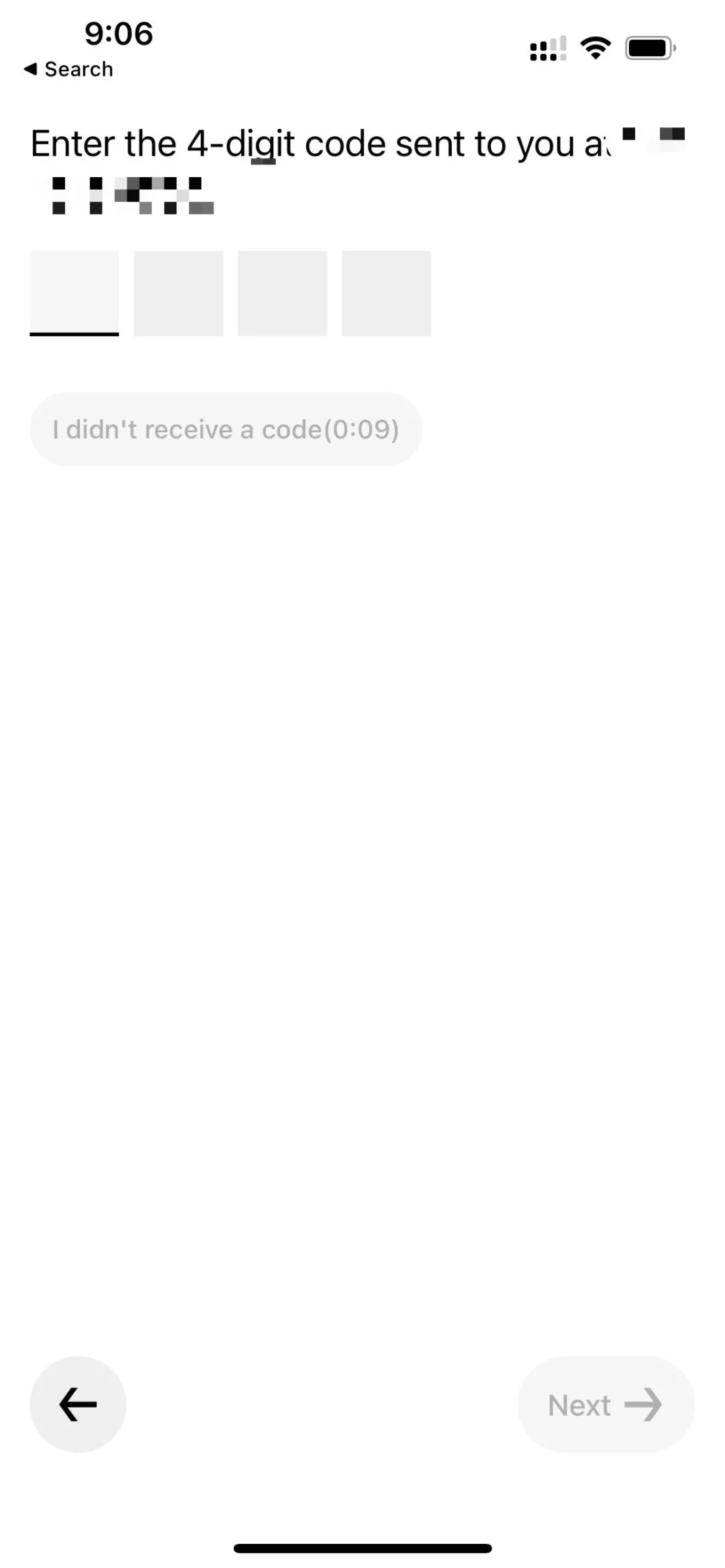725x1568 pixels.
Task: Return to Search via the status bar link
Action: [x=68, y=69]
